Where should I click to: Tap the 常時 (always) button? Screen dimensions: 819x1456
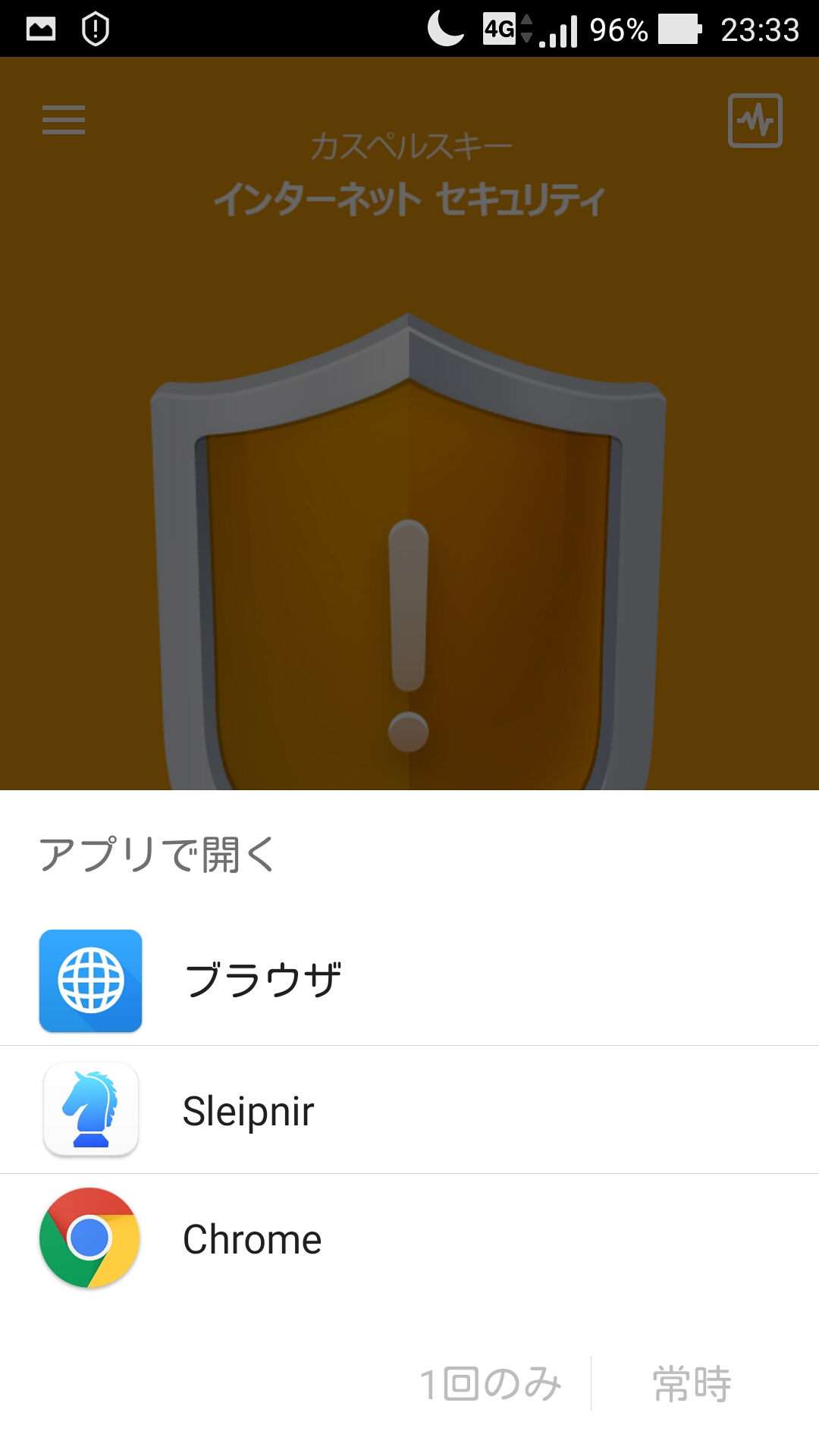tap(692, 1383)
